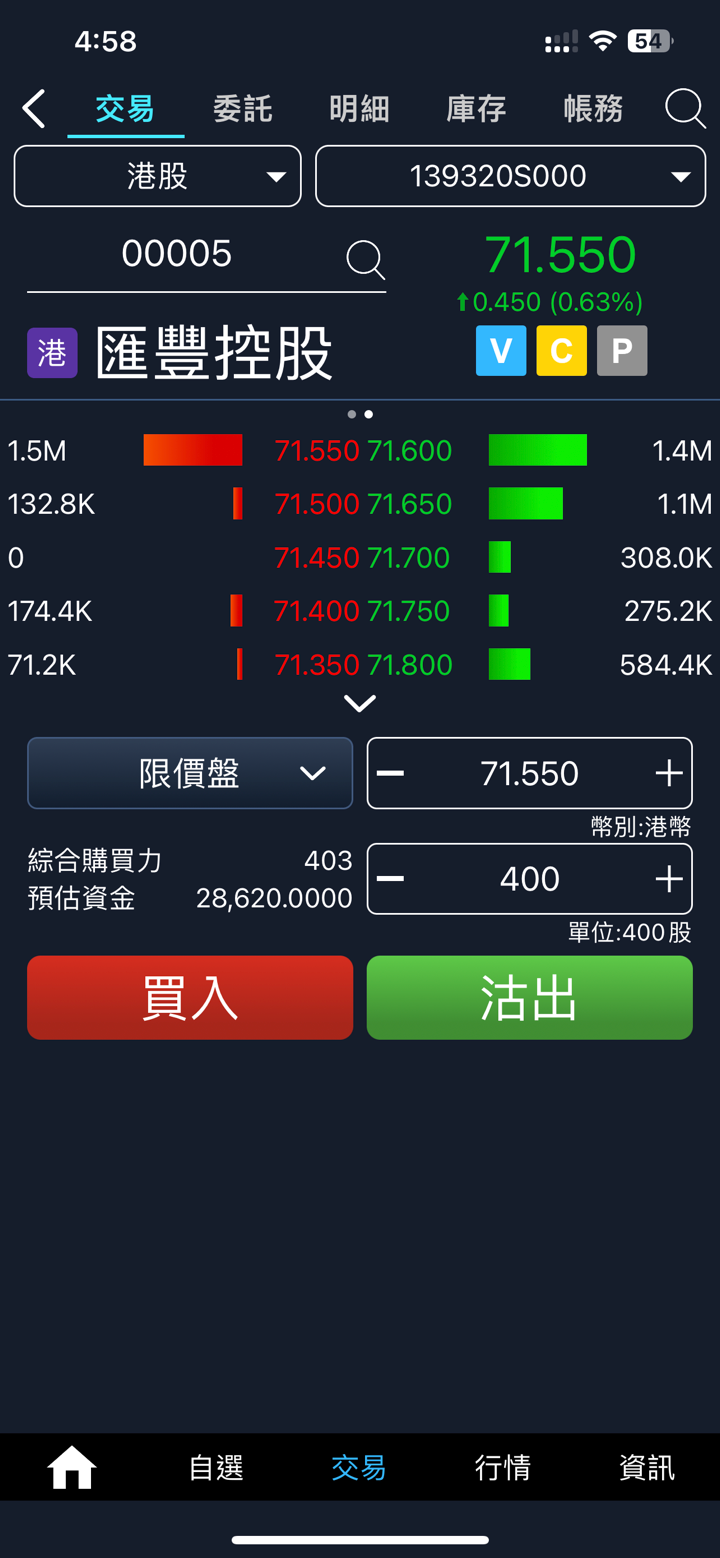
Task: Go to the home icon in bottom bar
Action: point(72,1468)
